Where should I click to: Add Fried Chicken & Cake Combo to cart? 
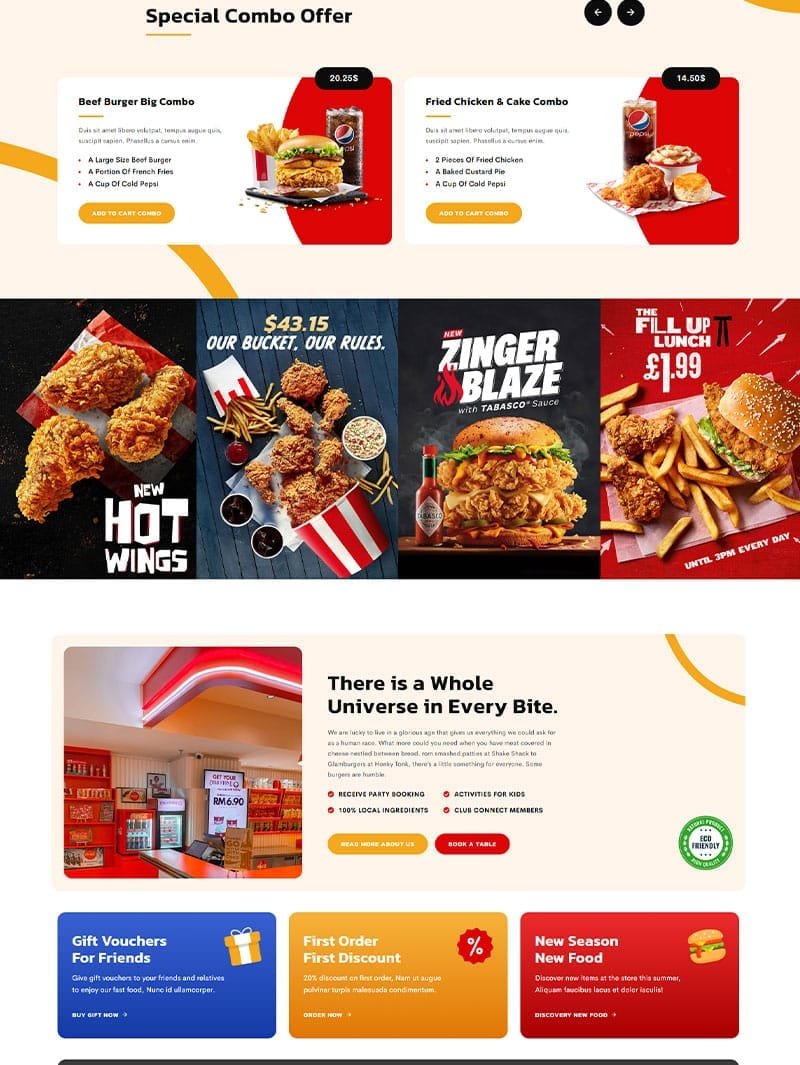click(473, 213)
